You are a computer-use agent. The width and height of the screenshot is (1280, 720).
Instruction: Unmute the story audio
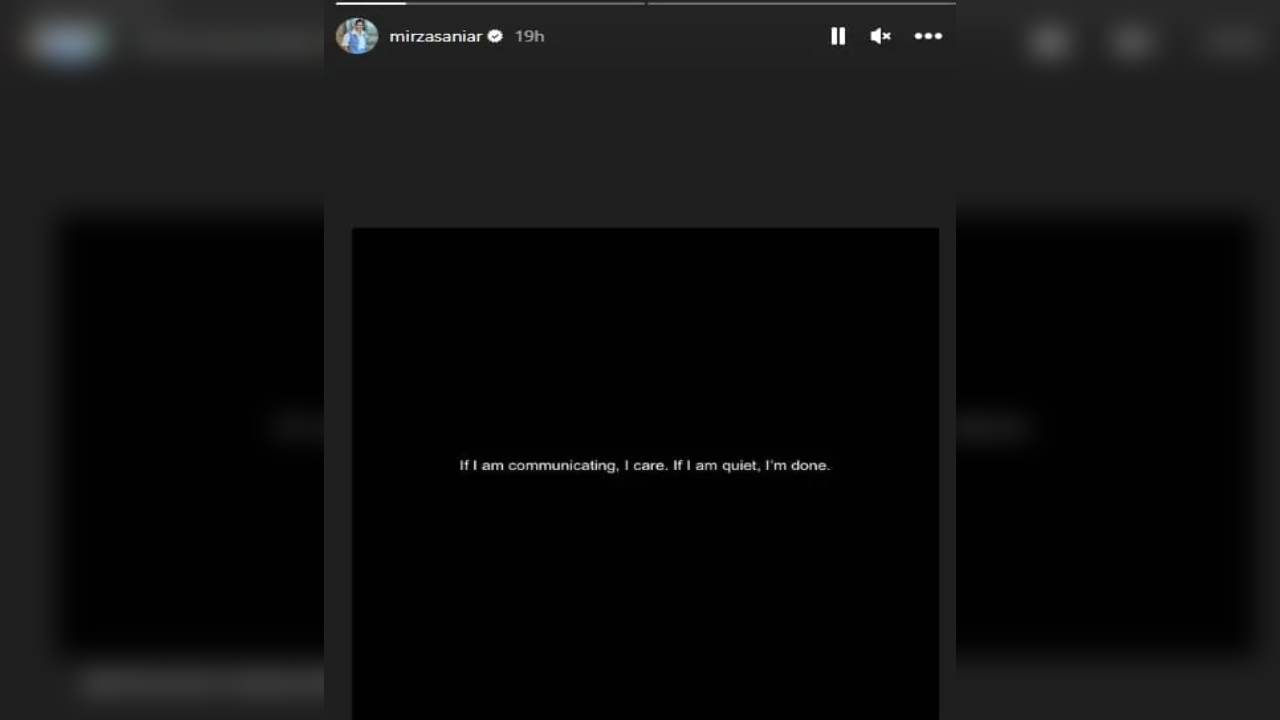[x=880, y=36]
